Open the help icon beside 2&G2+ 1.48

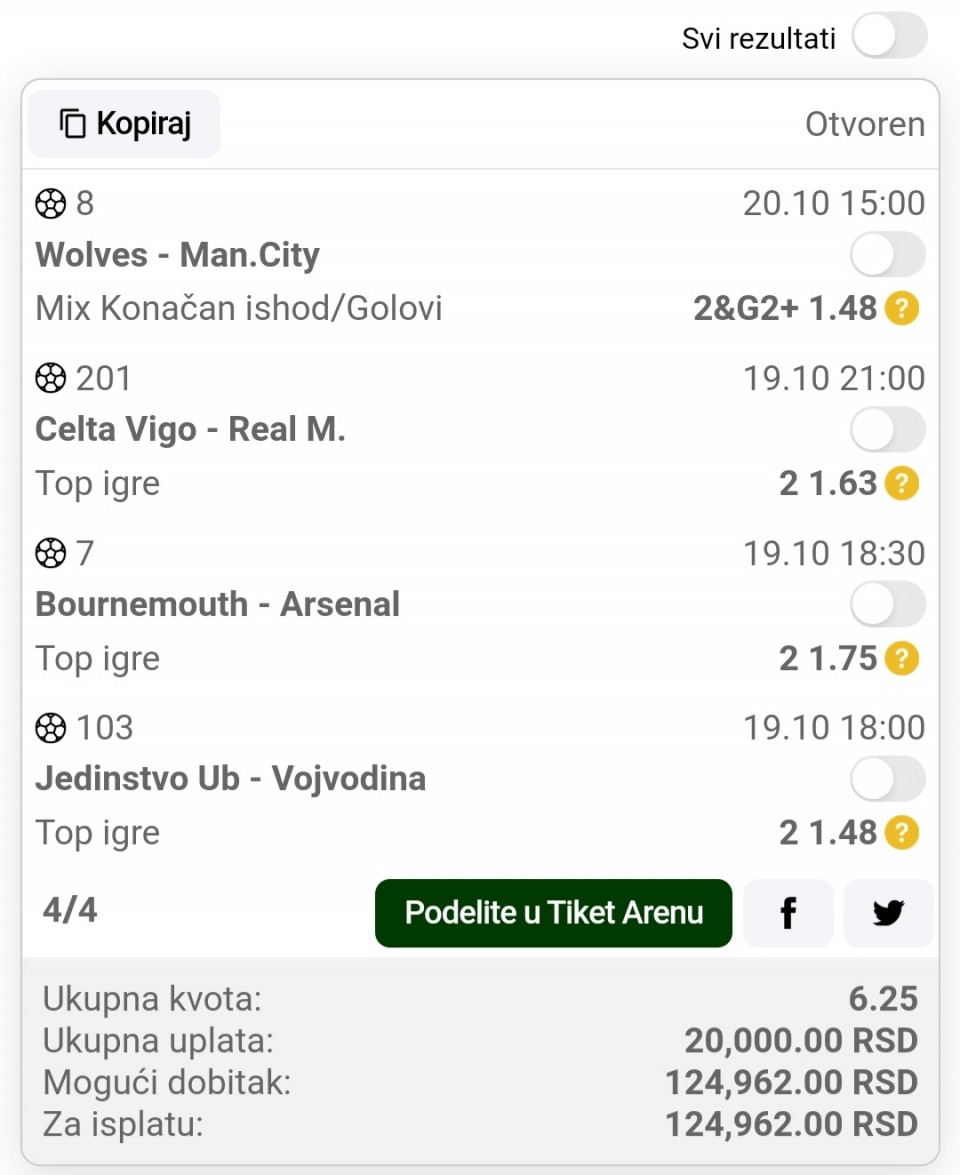point(901,309)
